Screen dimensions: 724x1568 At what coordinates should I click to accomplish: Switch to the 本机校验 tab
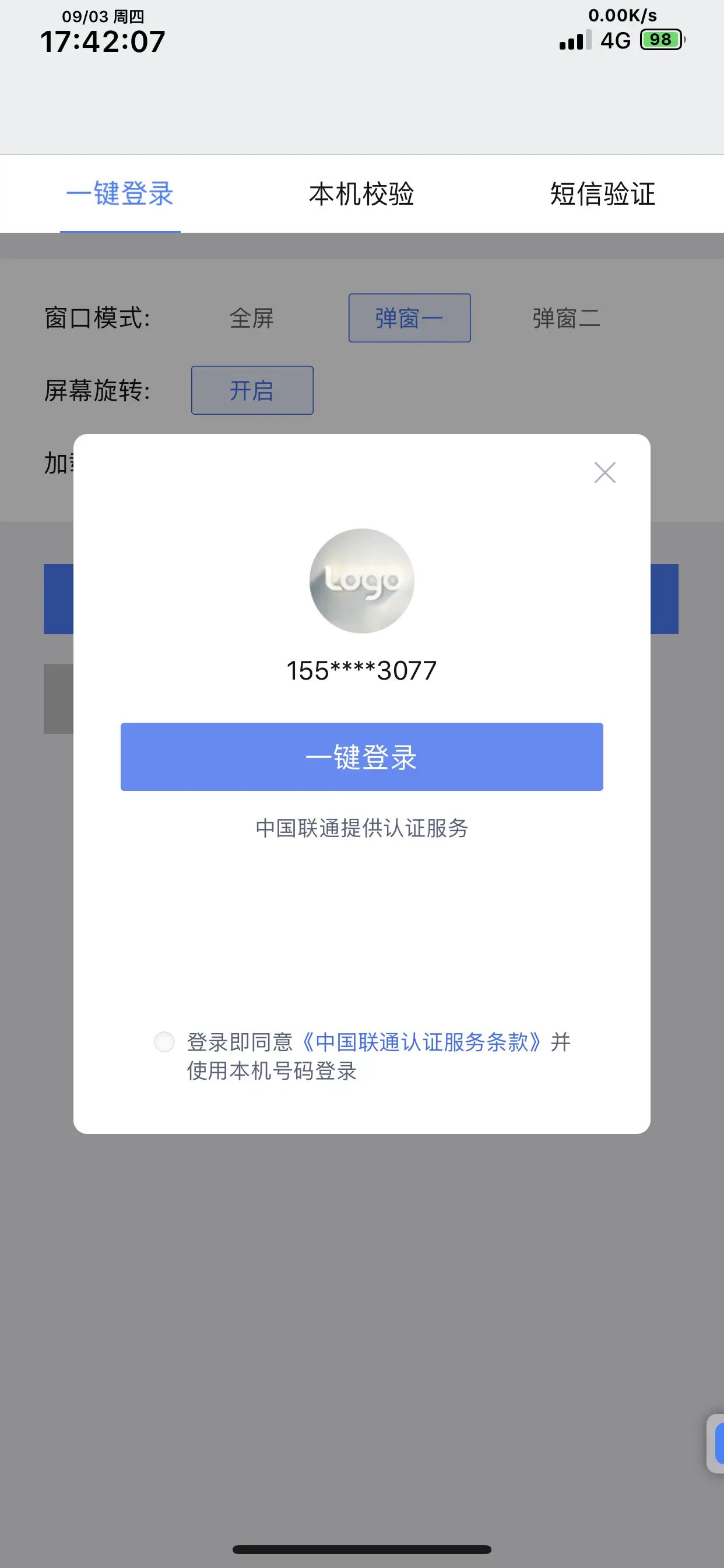[361, 194]
